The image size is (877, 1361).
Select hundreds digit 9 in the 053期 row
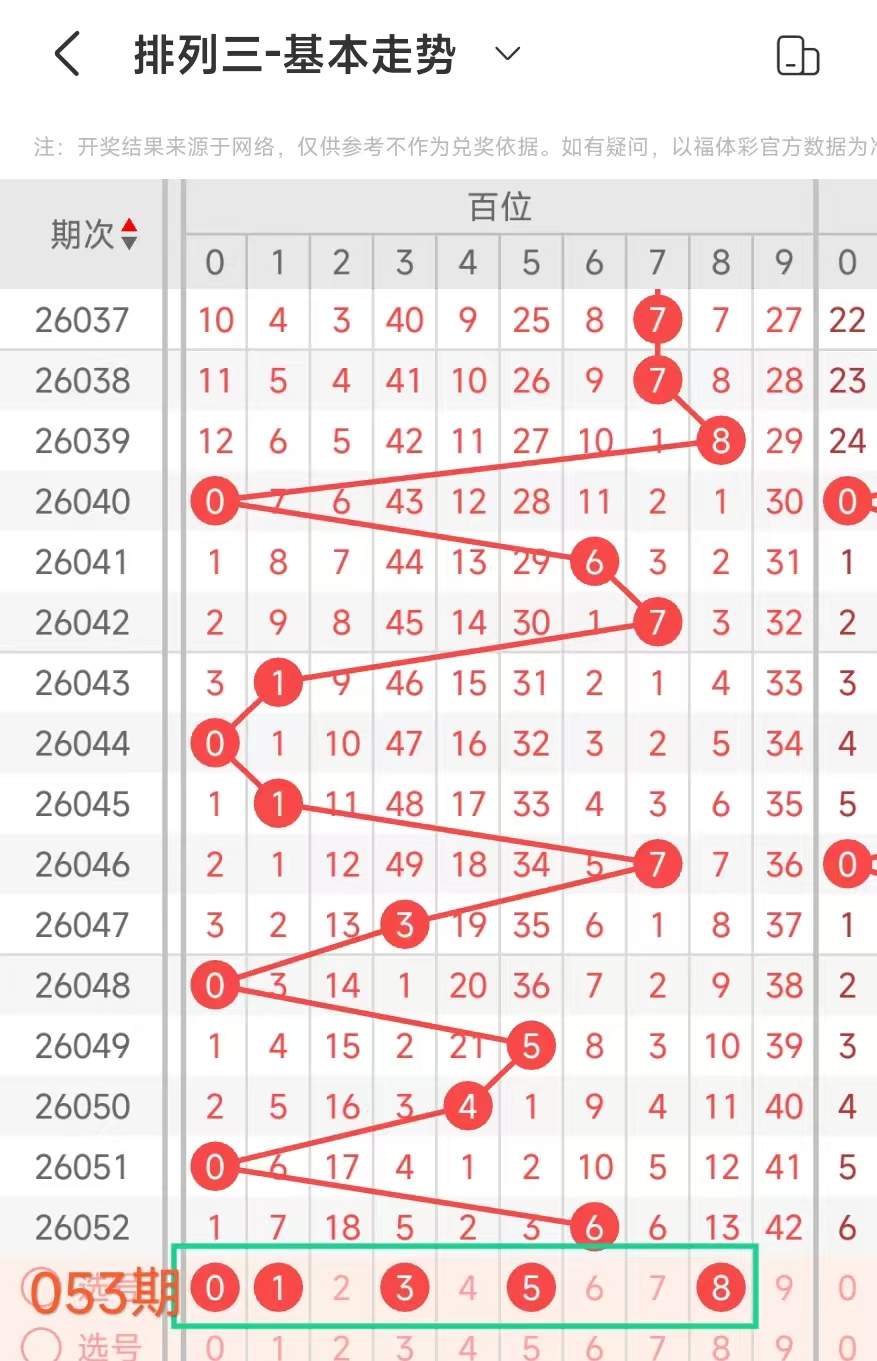(x=784, y=1288)
